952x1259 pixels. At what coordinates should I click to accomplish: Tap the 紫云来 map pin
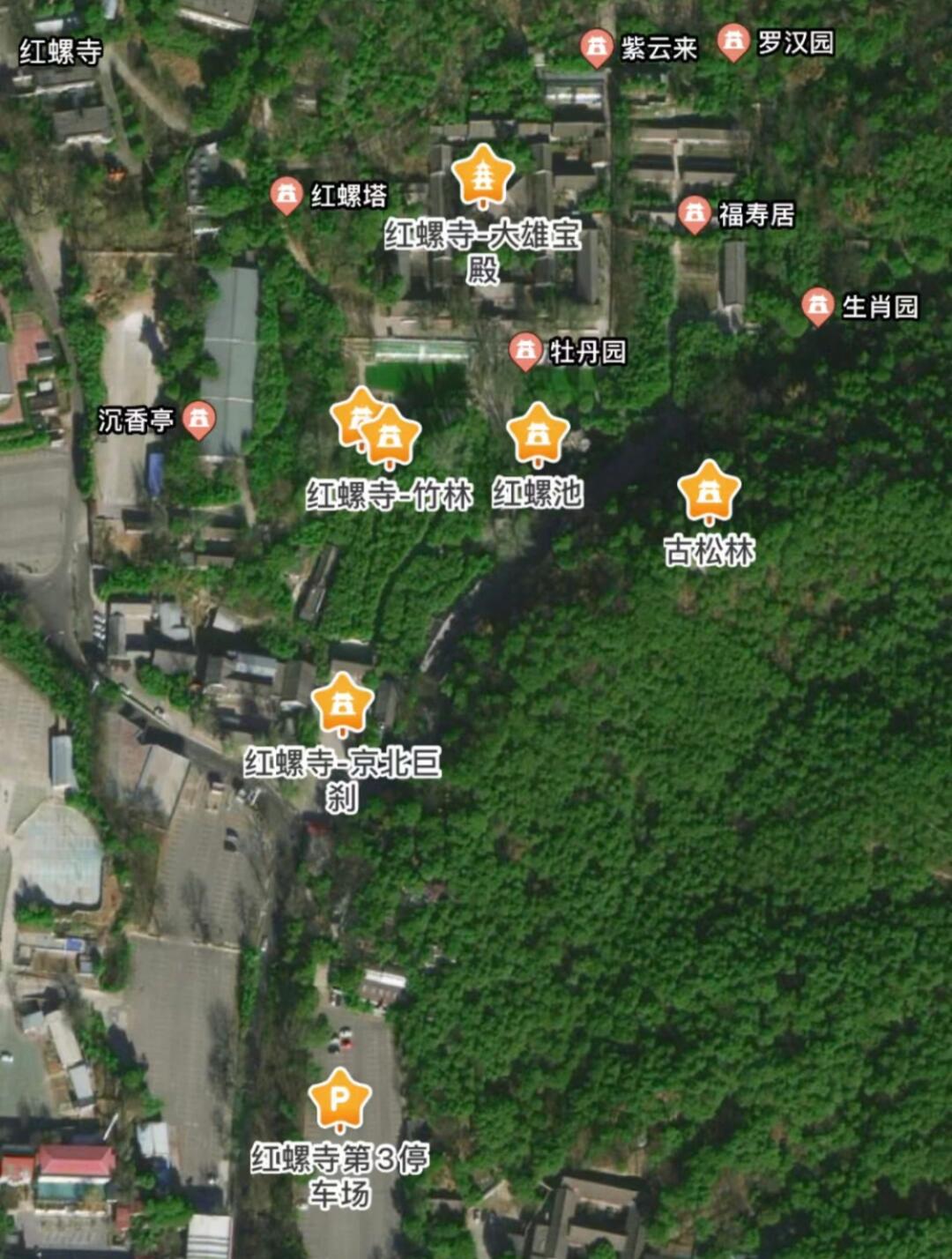click(x=597, y=47)
